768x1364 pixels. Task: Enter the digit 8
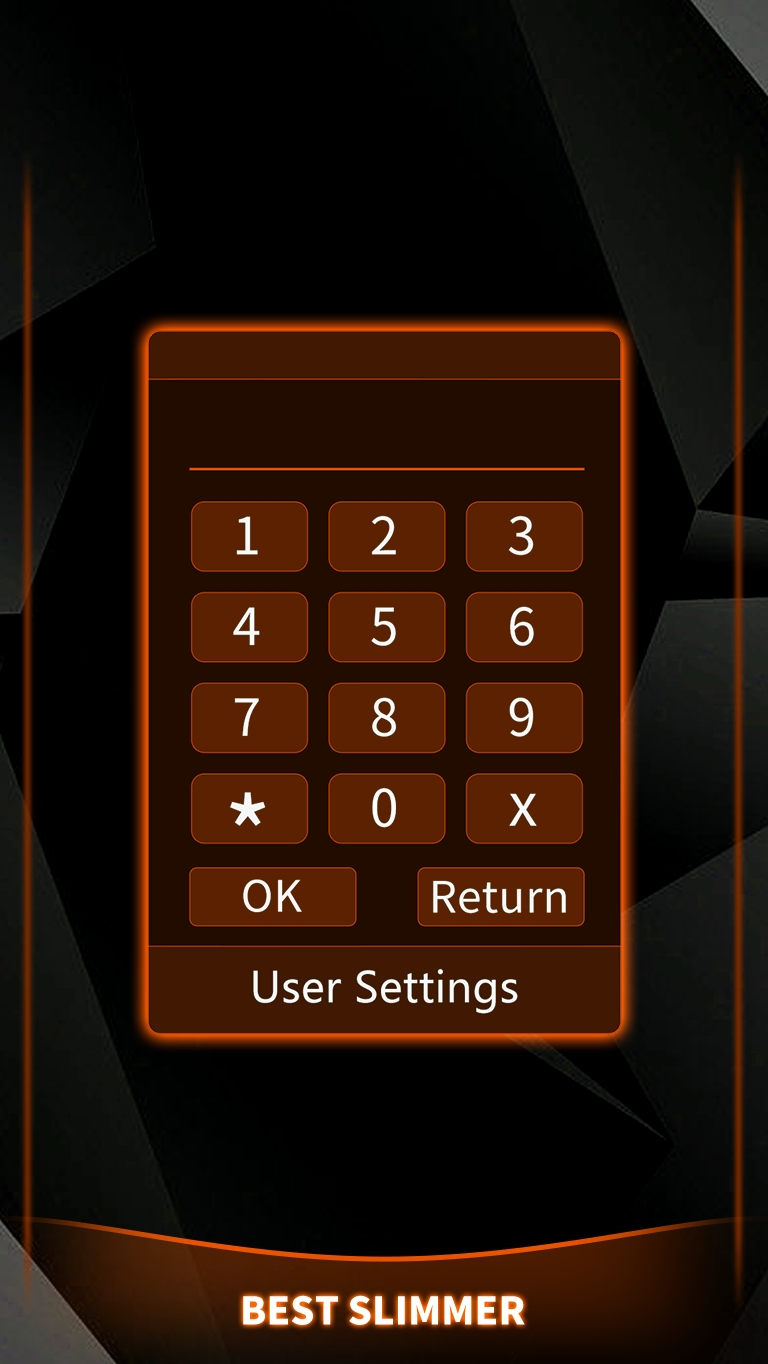pos(387,718)
